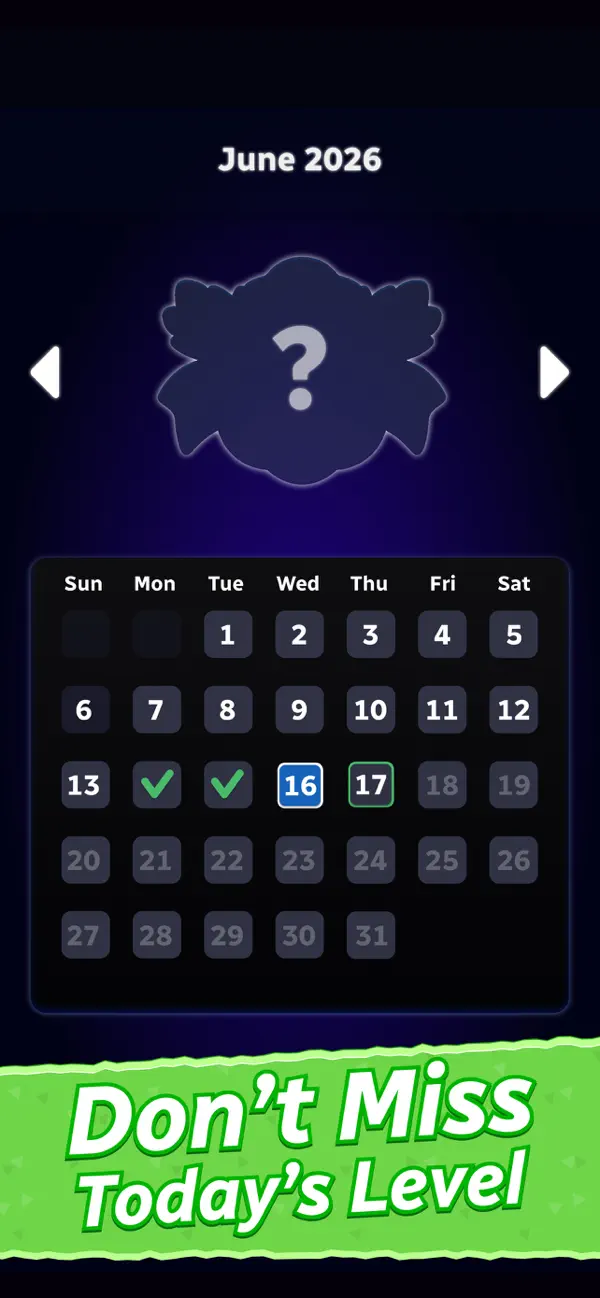The width and height of the screenshot is (600, 1298).
Task: Pick day 12 on the calendar
Action: pyautogui.click(x=514, y=710)
